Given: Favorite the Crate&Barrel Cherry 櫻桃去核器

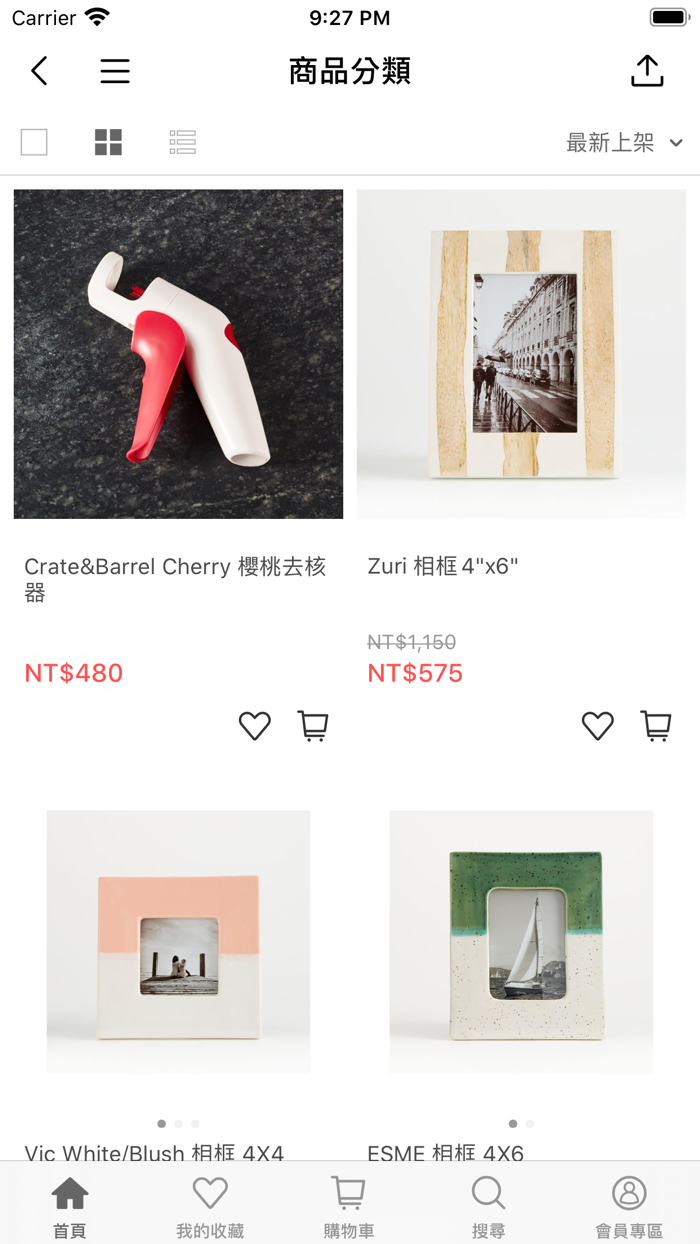Looking at the screenshot, I should coord(255,725).
